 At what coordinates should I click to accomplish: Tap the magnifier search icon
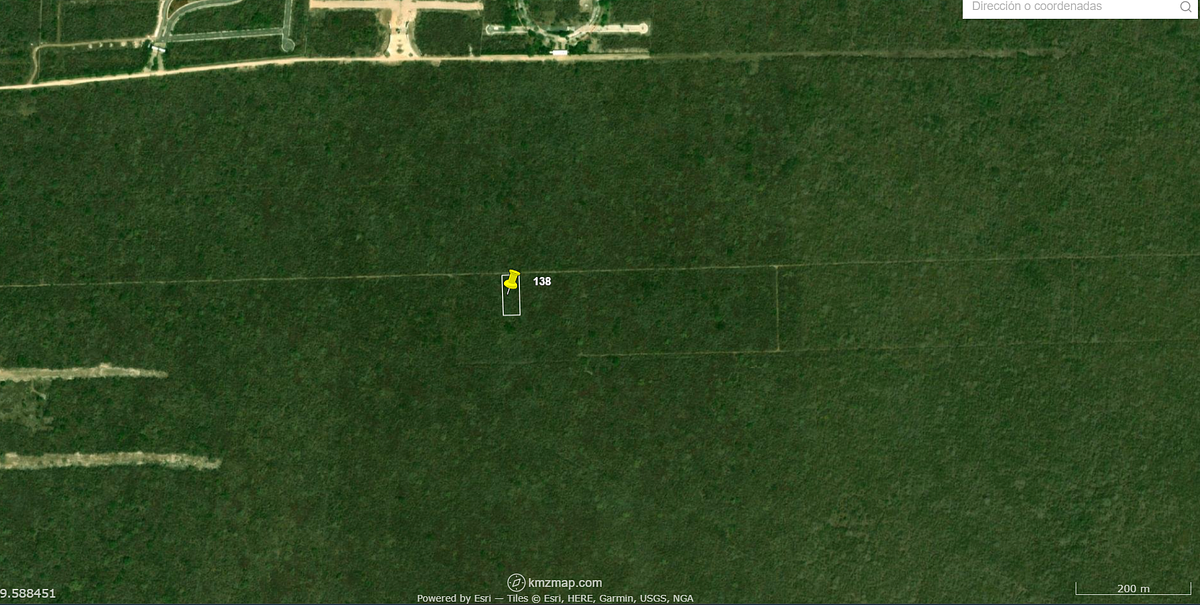(1185, 7)
